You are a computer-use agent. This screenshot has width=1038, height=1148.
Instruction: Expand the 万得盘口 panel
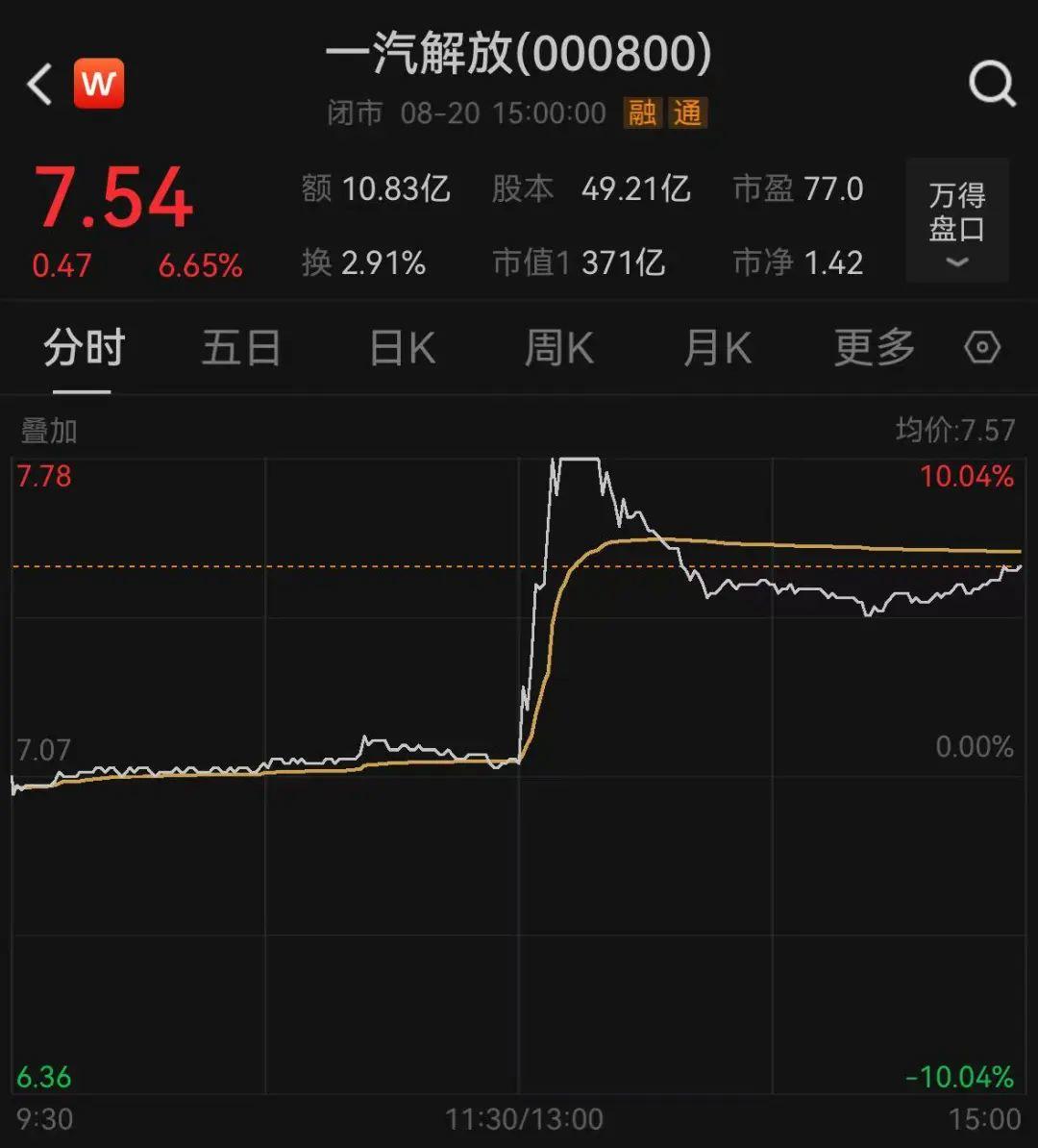click(957, 222)
